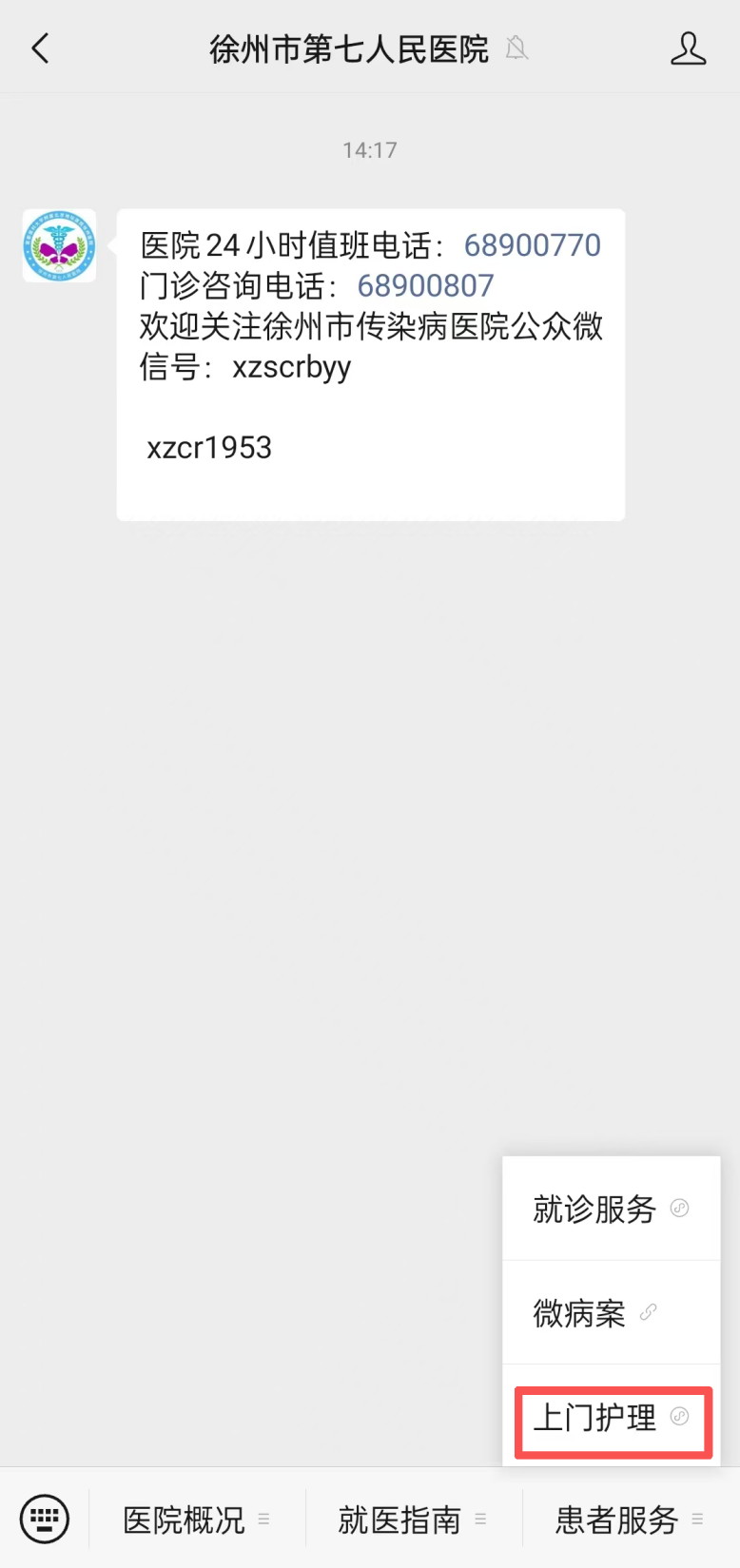Call duty phone number 68900770
Viewport: 740px width, 1568px height.
[x=532, y=245]
